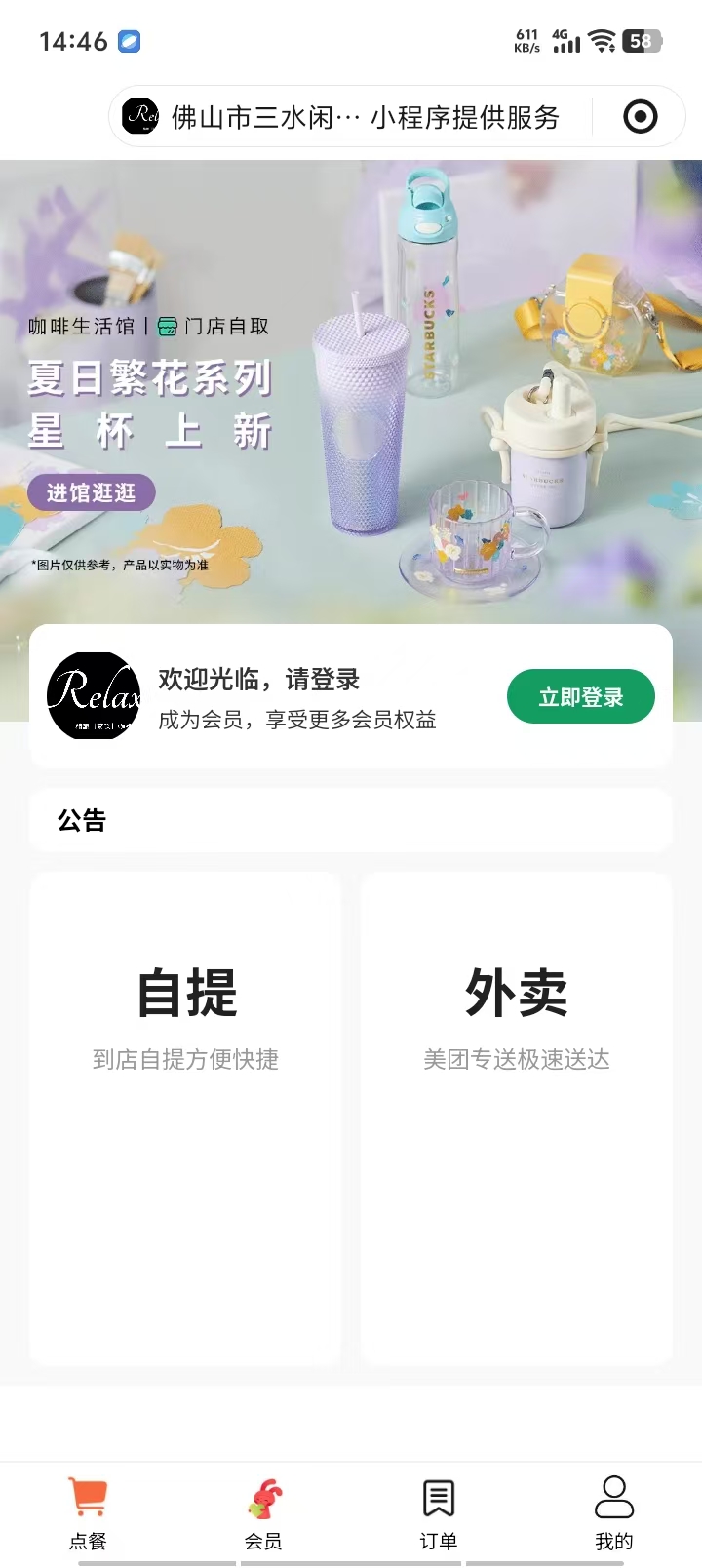The image size is (702, 1568).
Task: Go to the 会员 tab
Action: pyautogui.click(x=263, y=1513)
